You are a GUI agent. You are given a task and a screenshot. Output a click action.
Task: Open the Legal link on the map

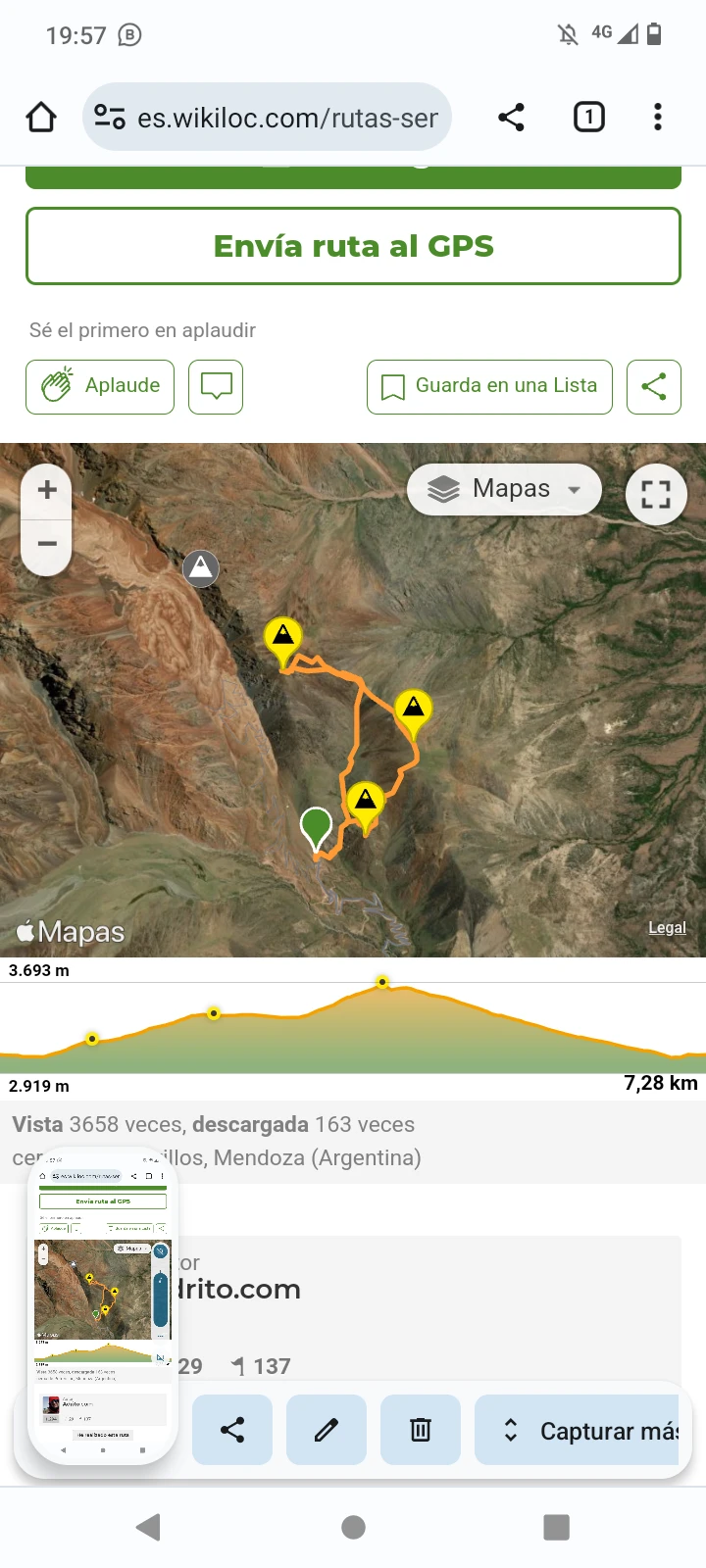[667, 927]
